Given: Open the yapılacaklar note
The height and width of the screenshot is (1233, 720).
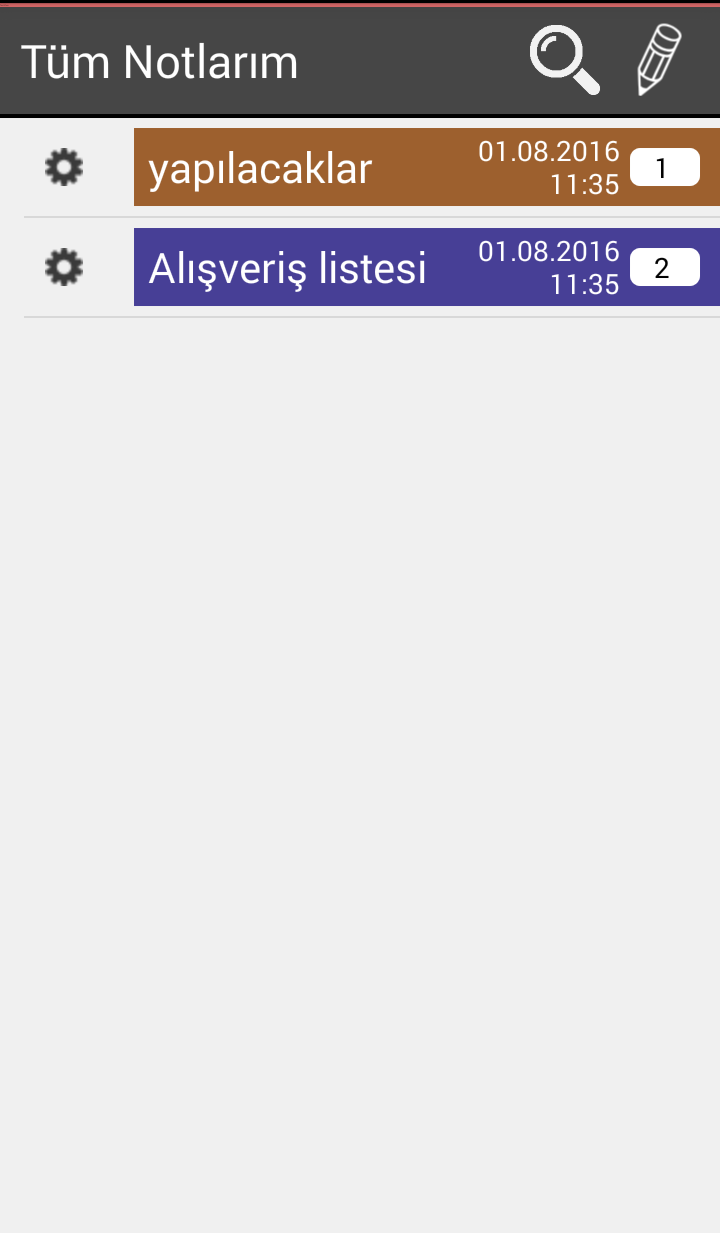Looking at the screenshot, I should tap(300, 168).
